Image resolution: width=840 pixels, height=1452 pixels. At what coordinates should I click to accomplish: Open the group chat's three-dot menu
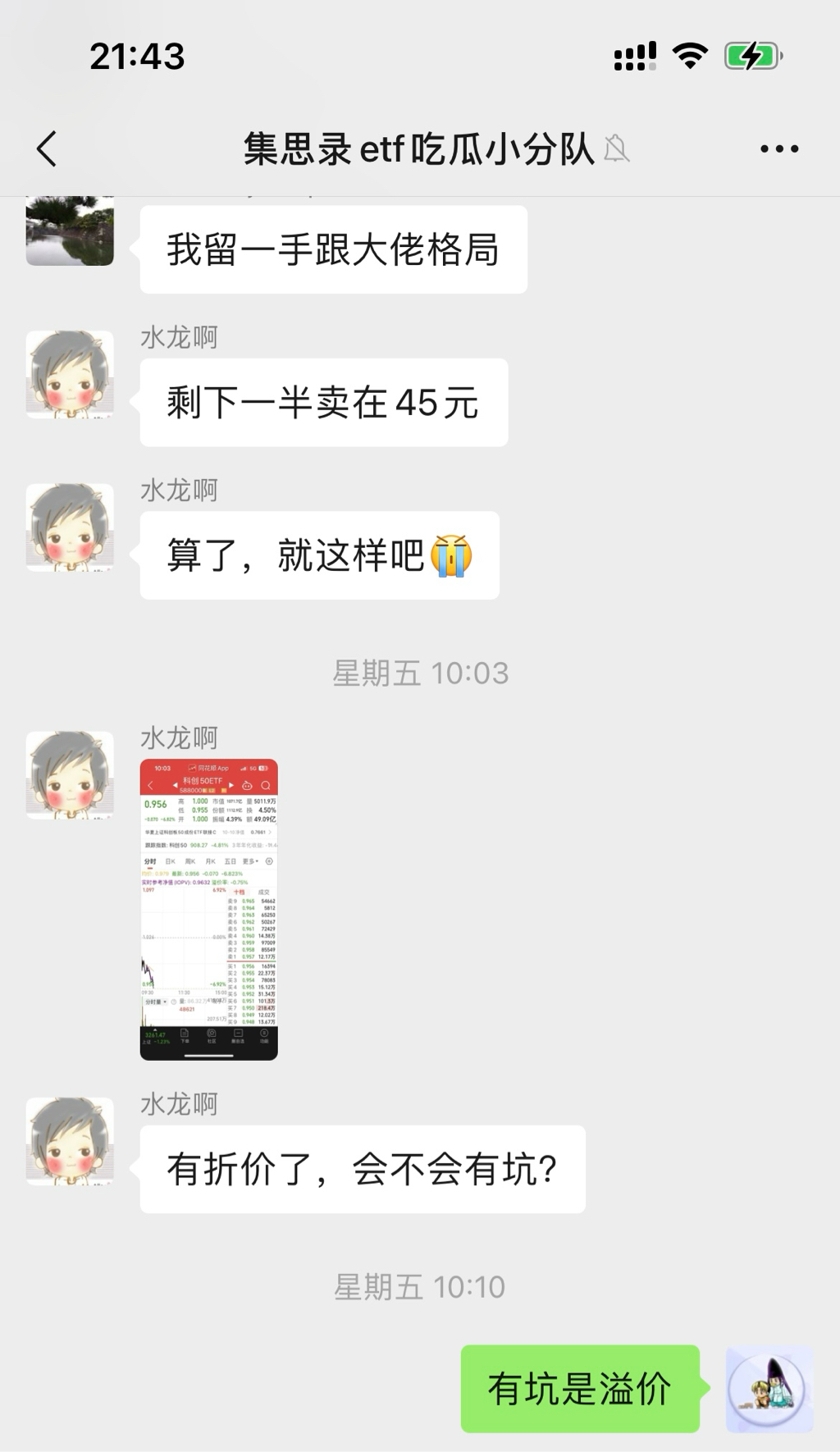pyautogui.click(x=778, y=149)
